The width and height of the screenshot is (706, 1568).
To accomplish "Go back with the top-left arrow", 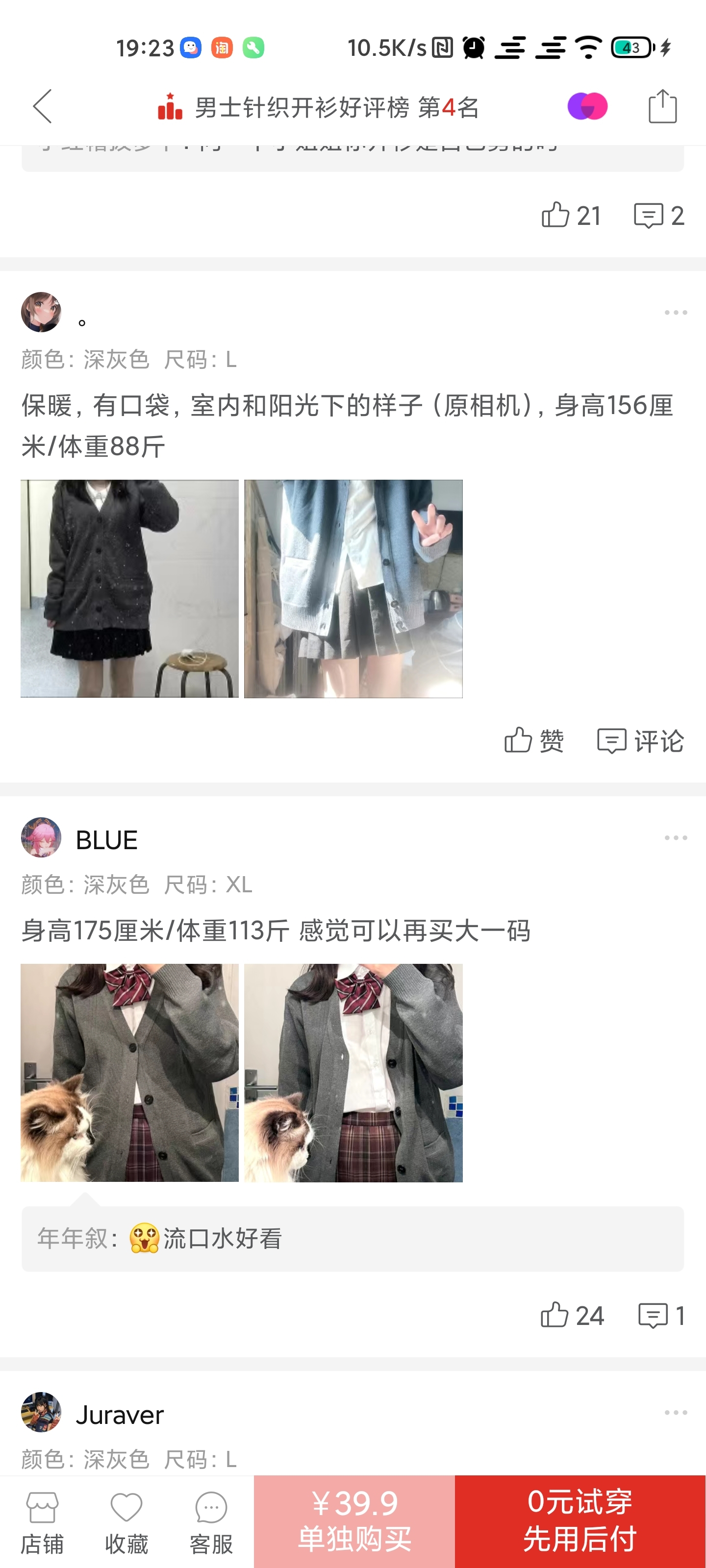I will point(43,106).
